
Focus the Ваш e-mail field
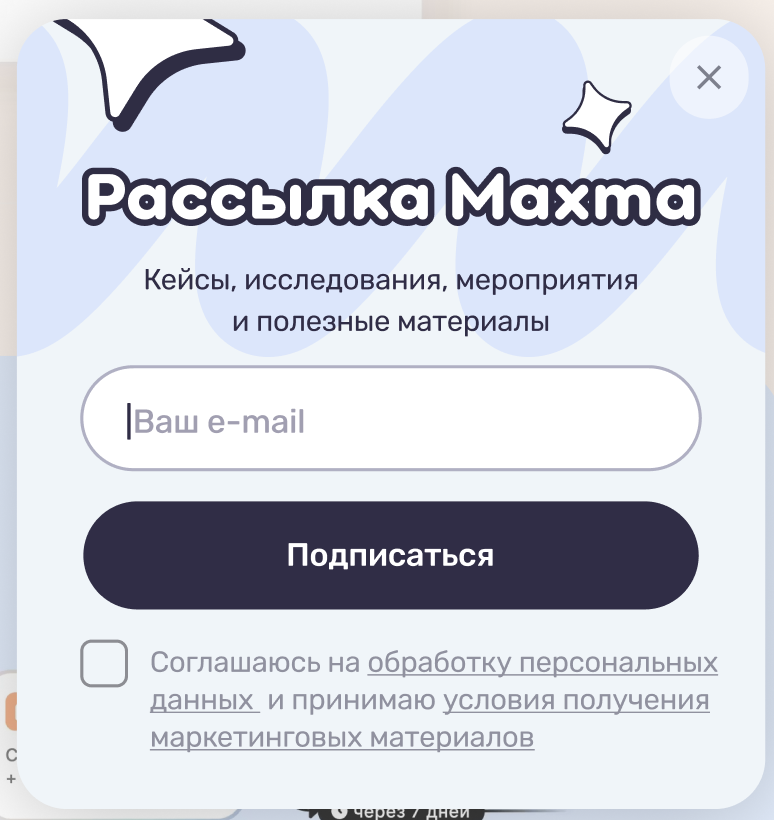pyautogui.click(x=390, y=420)
